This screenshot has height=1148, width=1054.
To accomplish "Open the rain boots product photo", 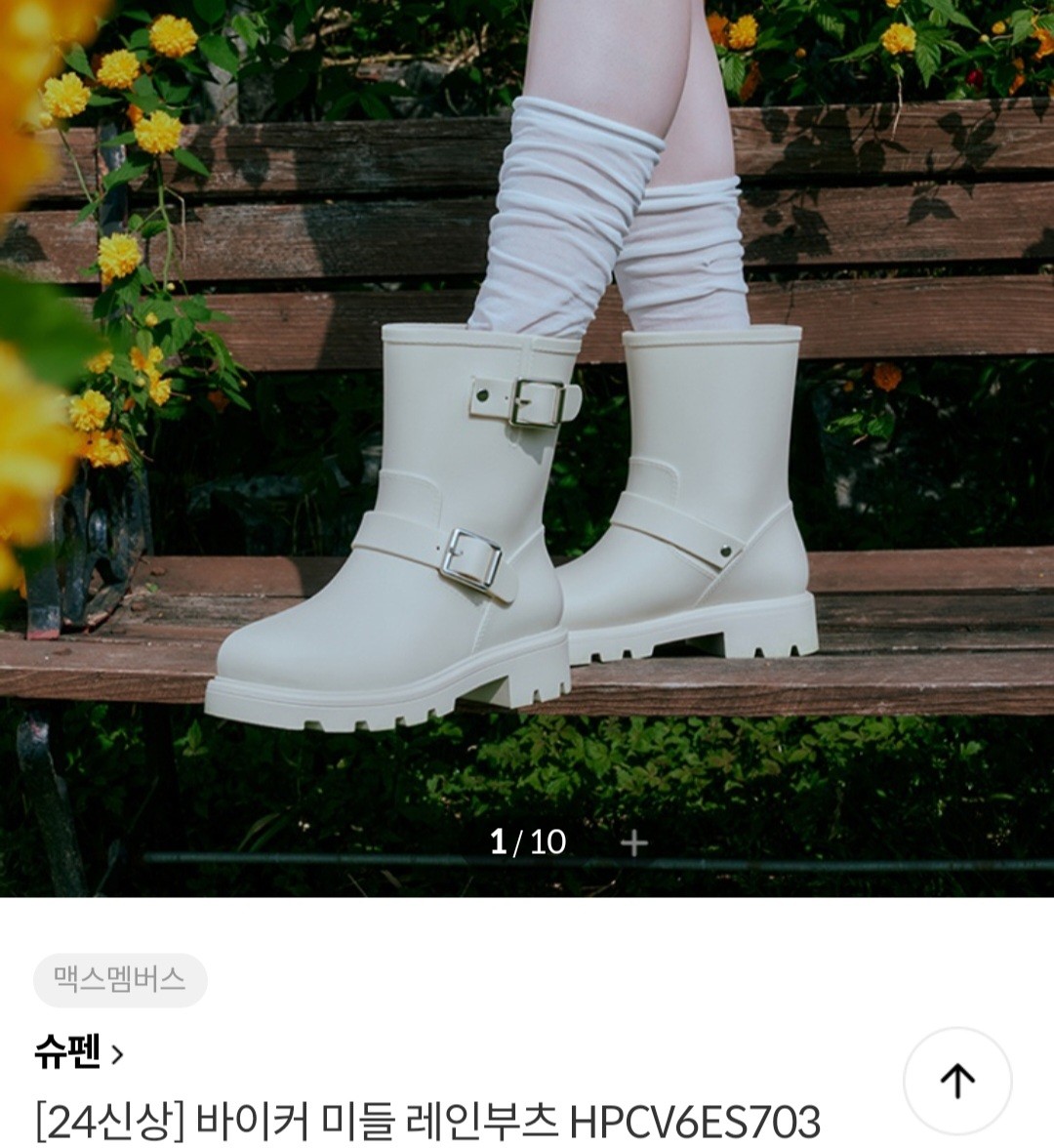I will [527, 439].
